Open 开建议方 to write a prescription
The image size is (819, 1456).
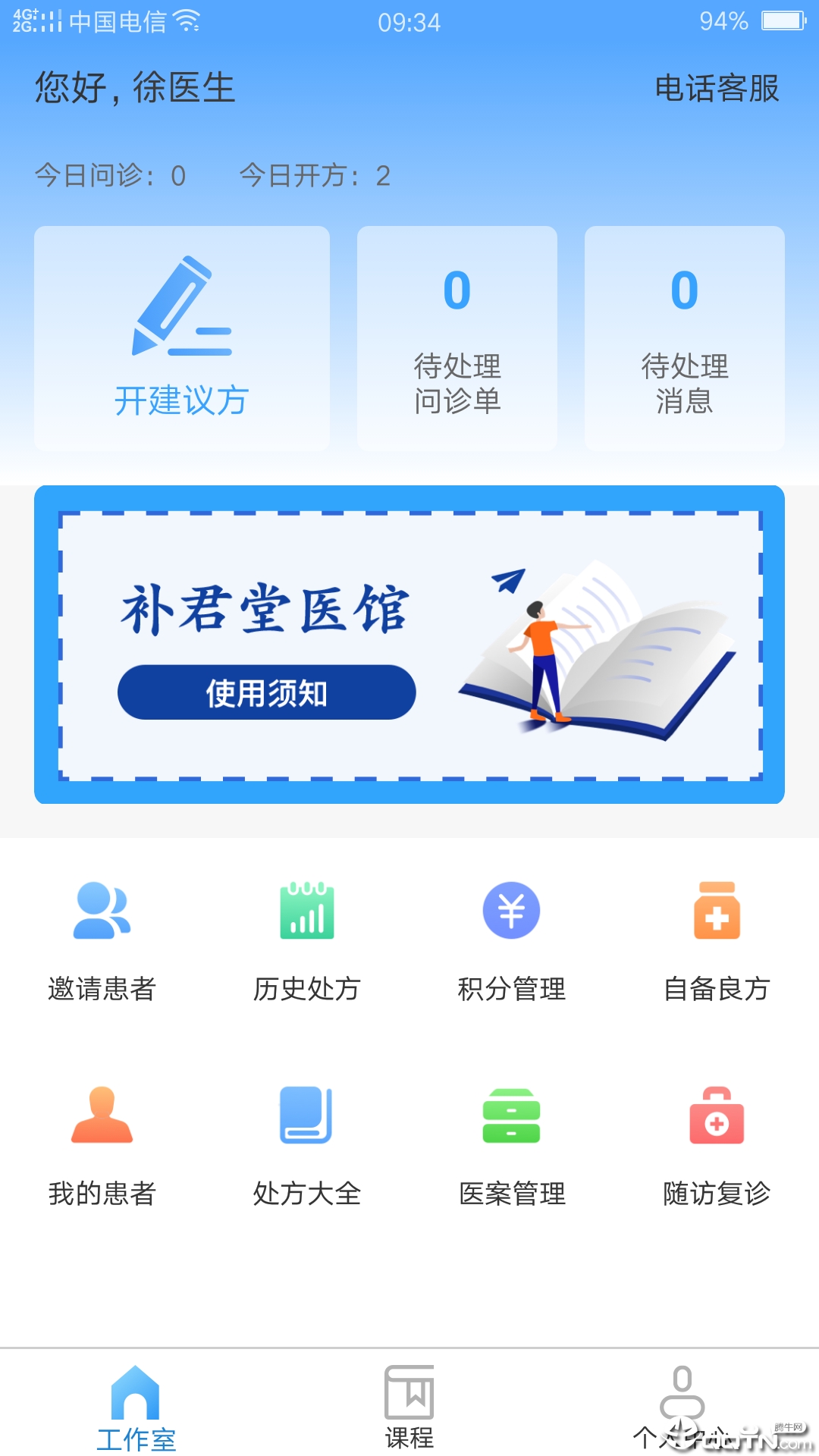click(182, 338)
